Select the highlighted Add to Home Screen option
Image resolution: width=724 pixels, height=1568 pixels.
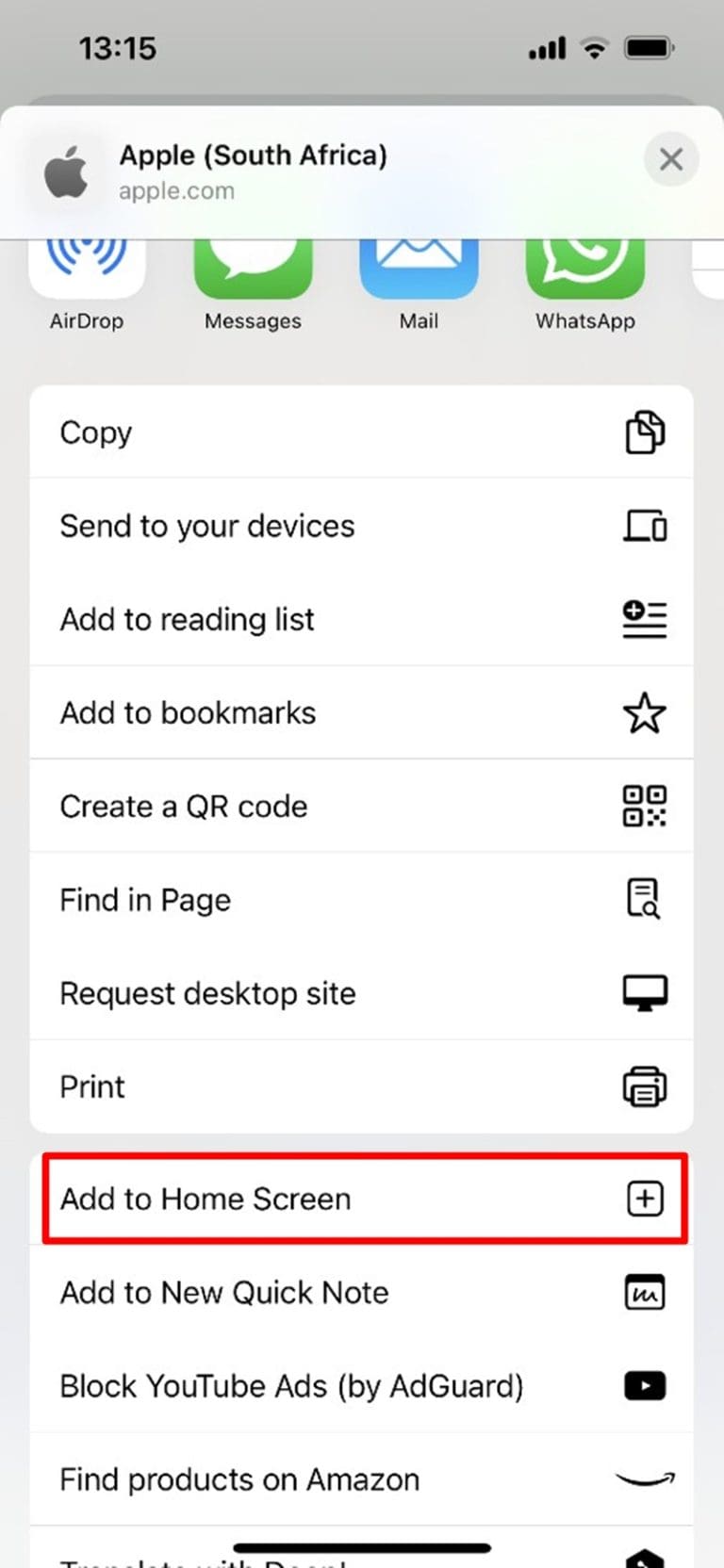(205, 1198)
